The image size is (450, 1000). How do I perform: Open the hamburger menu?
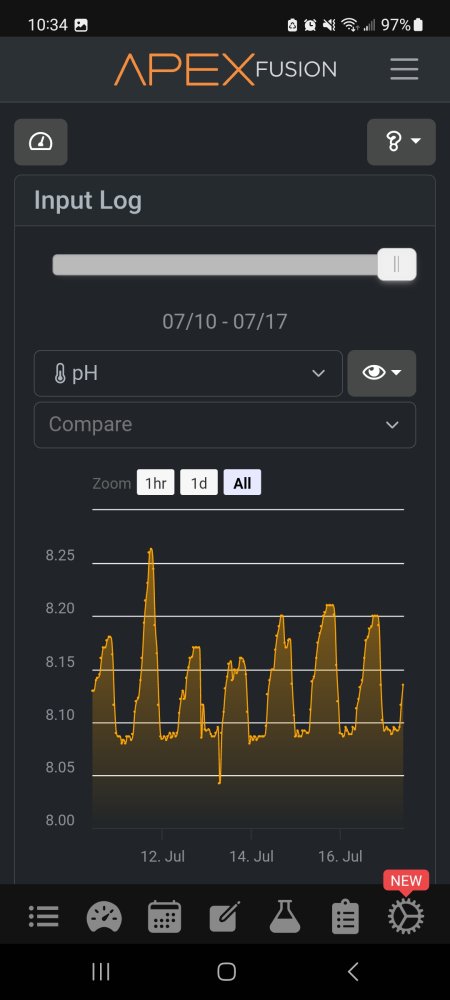click(x=404, y=68)
